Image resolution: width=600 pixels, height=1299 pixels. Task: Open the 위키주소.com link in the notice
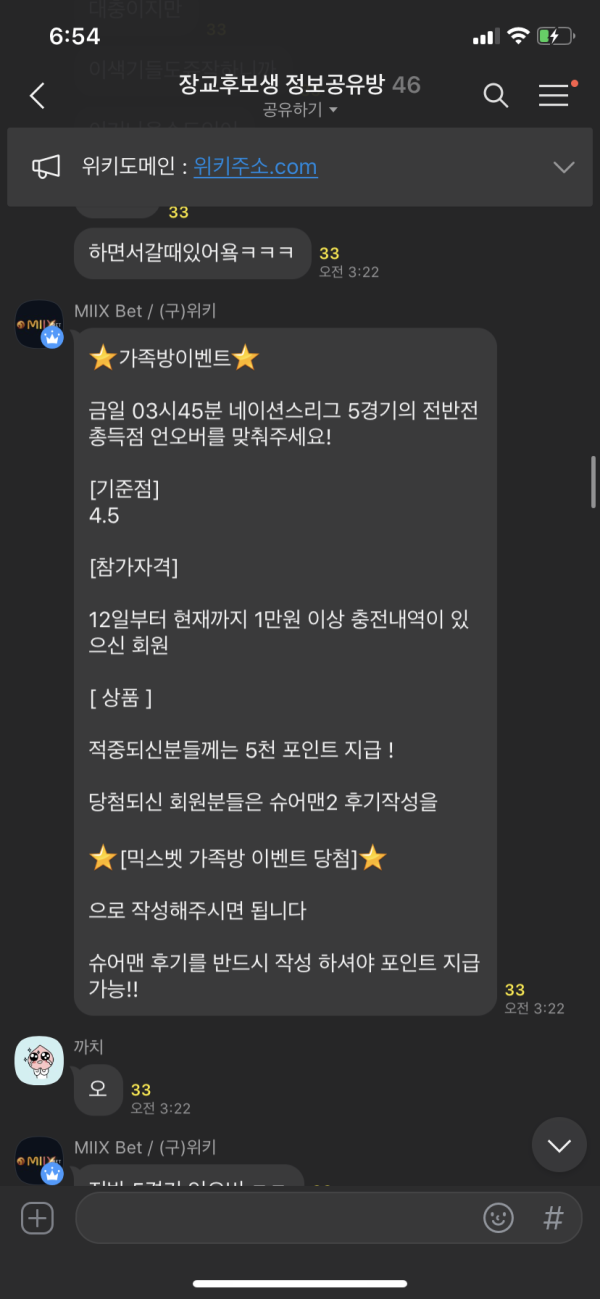(255, 167)
